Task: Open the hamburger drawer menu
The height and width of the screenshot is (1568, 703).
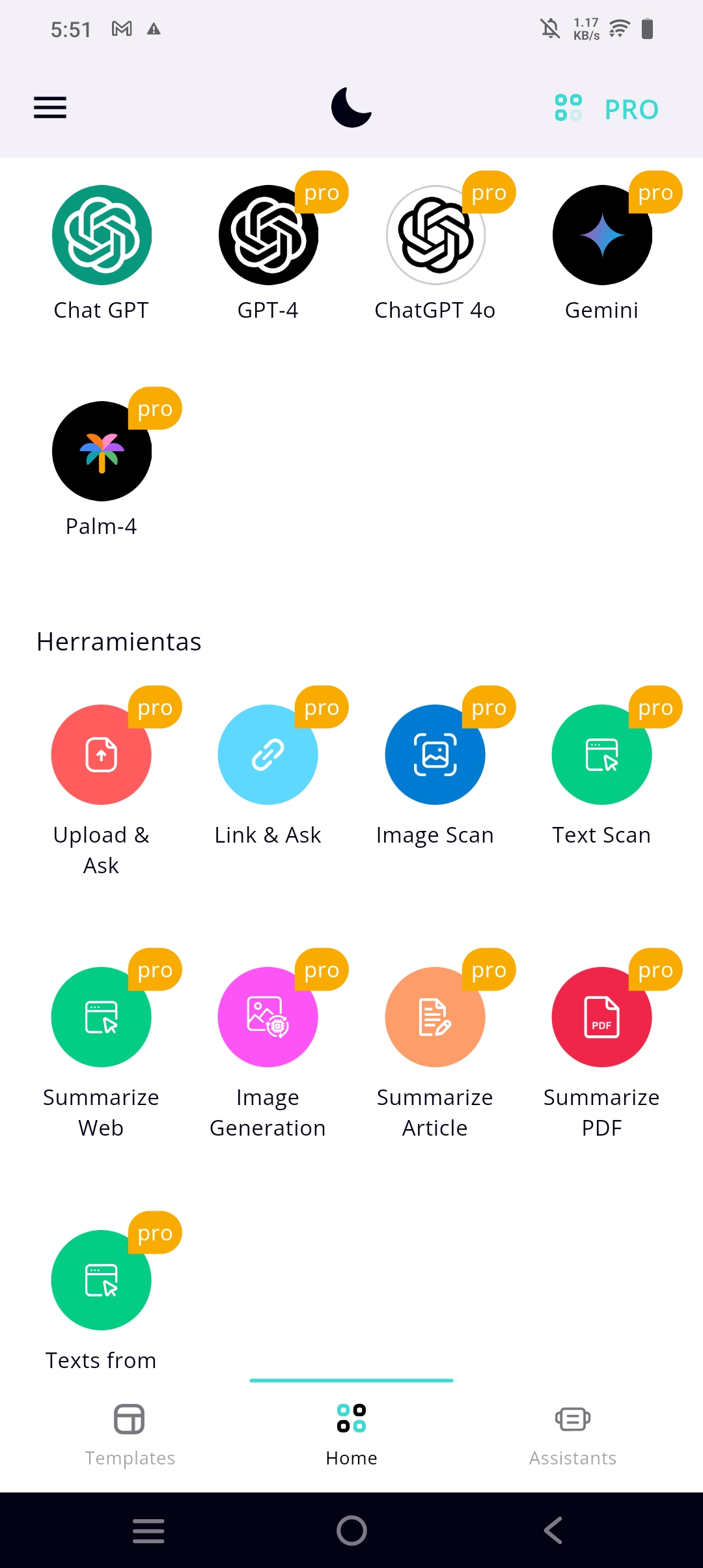Action: pos(50,107)
